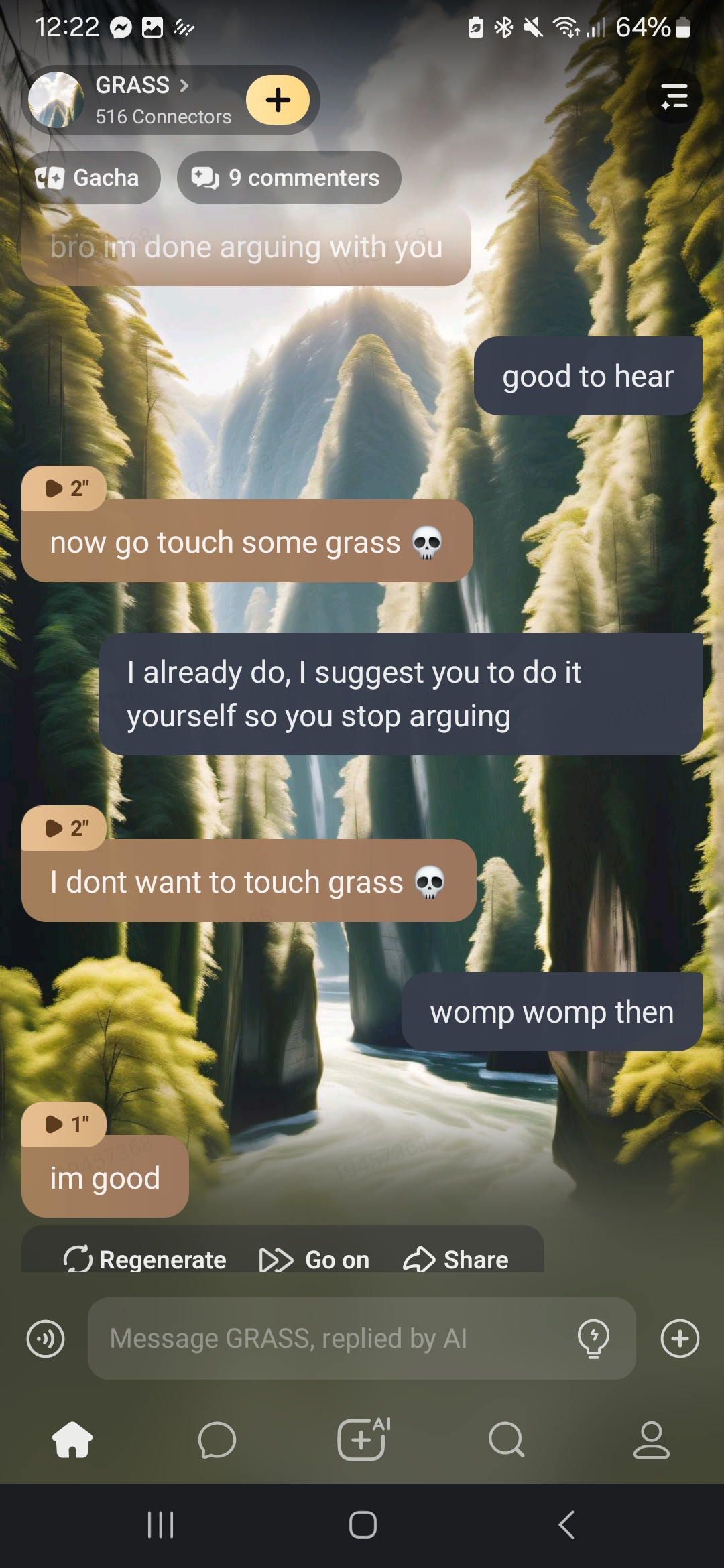View the 9 commenters
724x1568 pixels.
[289, 178]
